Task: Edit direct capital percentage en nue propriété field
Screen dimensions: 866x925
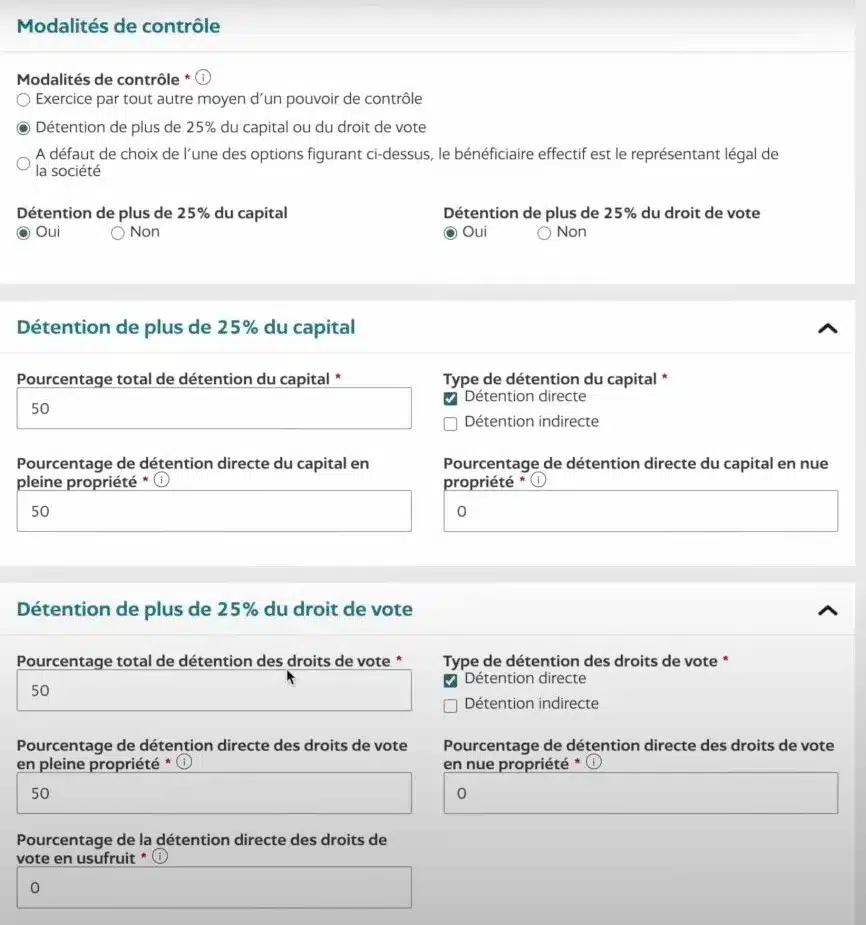Action: point(640,511)
